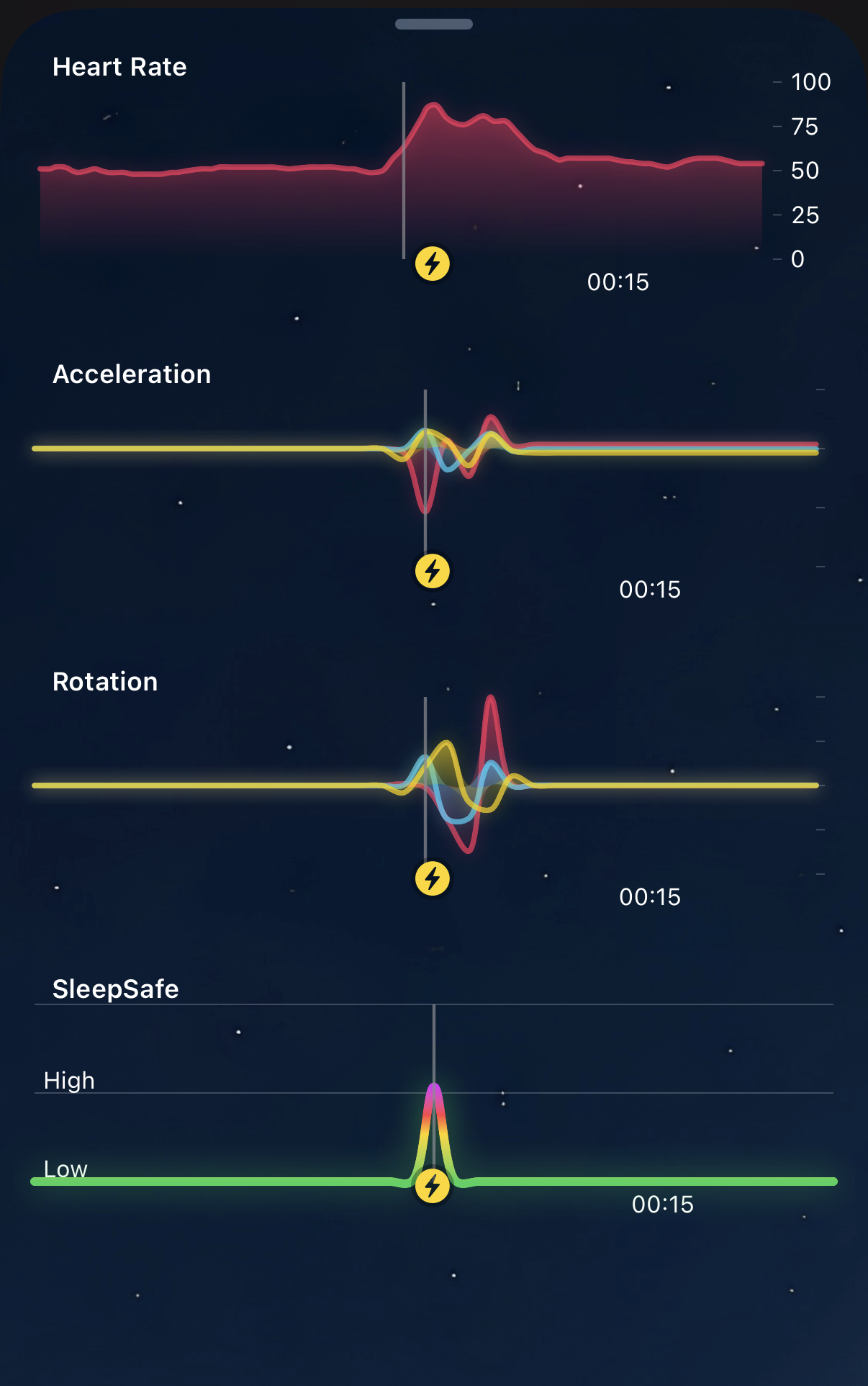Select the lightning bolt icon on Acceleration chart
This screenshot has height=1386, width=868.
(x=431, y=571)
